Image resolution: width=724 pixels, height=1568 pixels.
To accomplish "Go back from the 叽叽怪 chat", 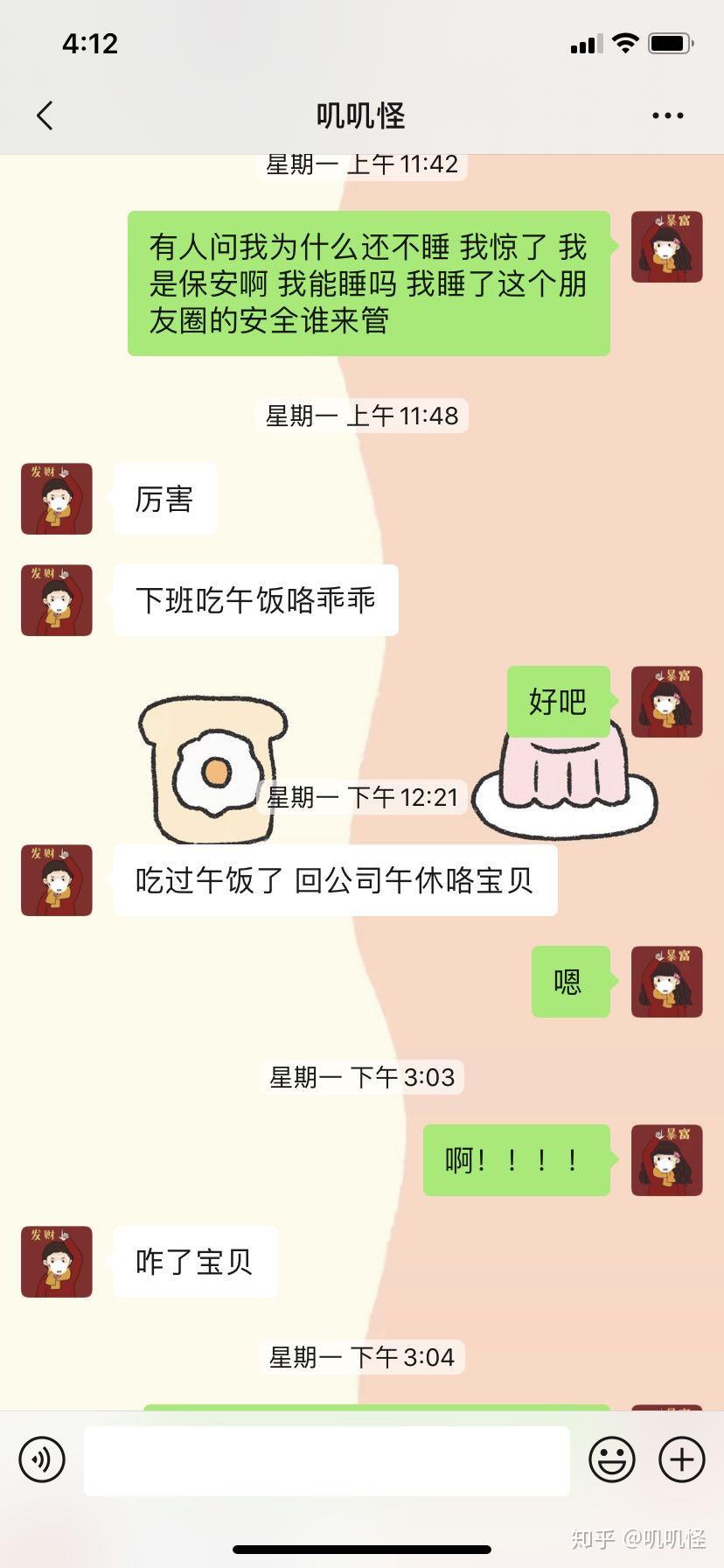I will point(45,115).
